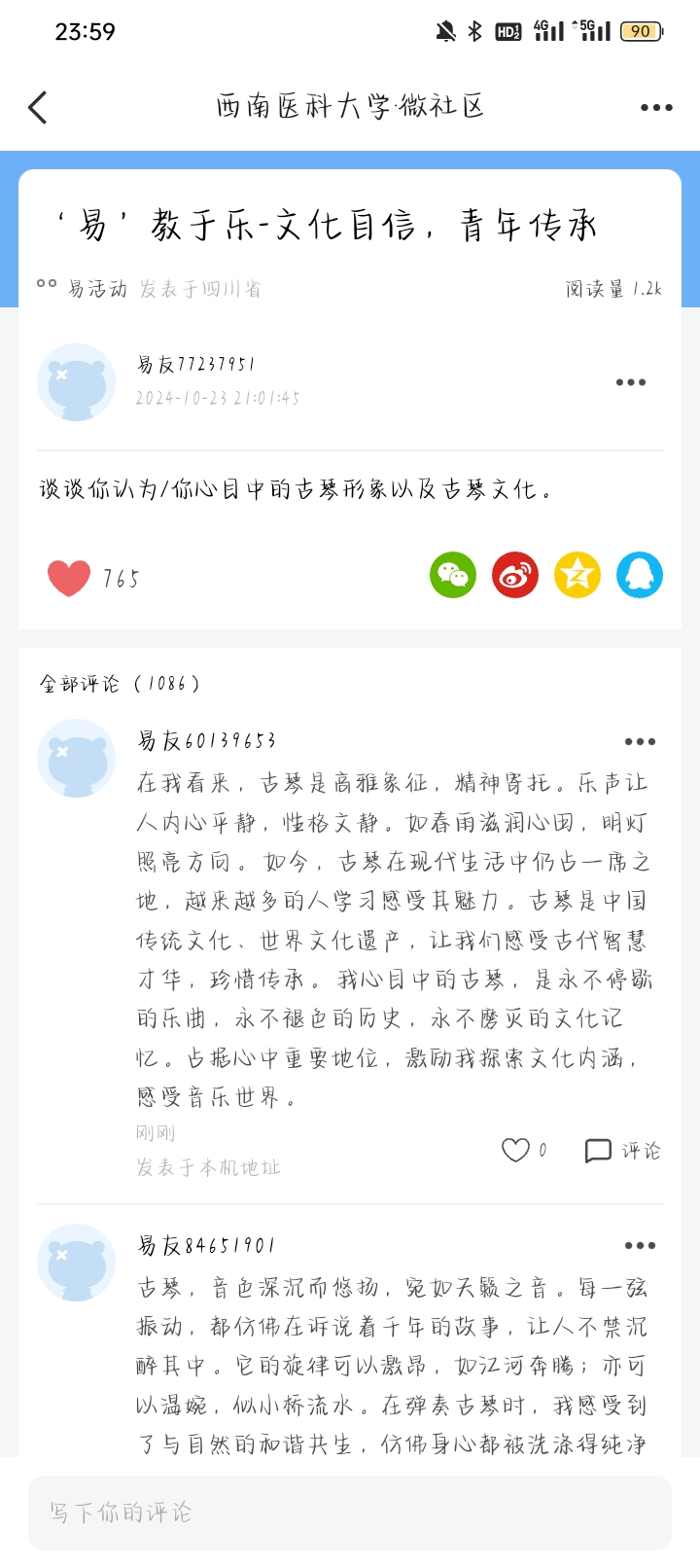The height and width of the screenshot is (1568, 700).
Task: Like 易友60139653's comment
Action: 515,1151
